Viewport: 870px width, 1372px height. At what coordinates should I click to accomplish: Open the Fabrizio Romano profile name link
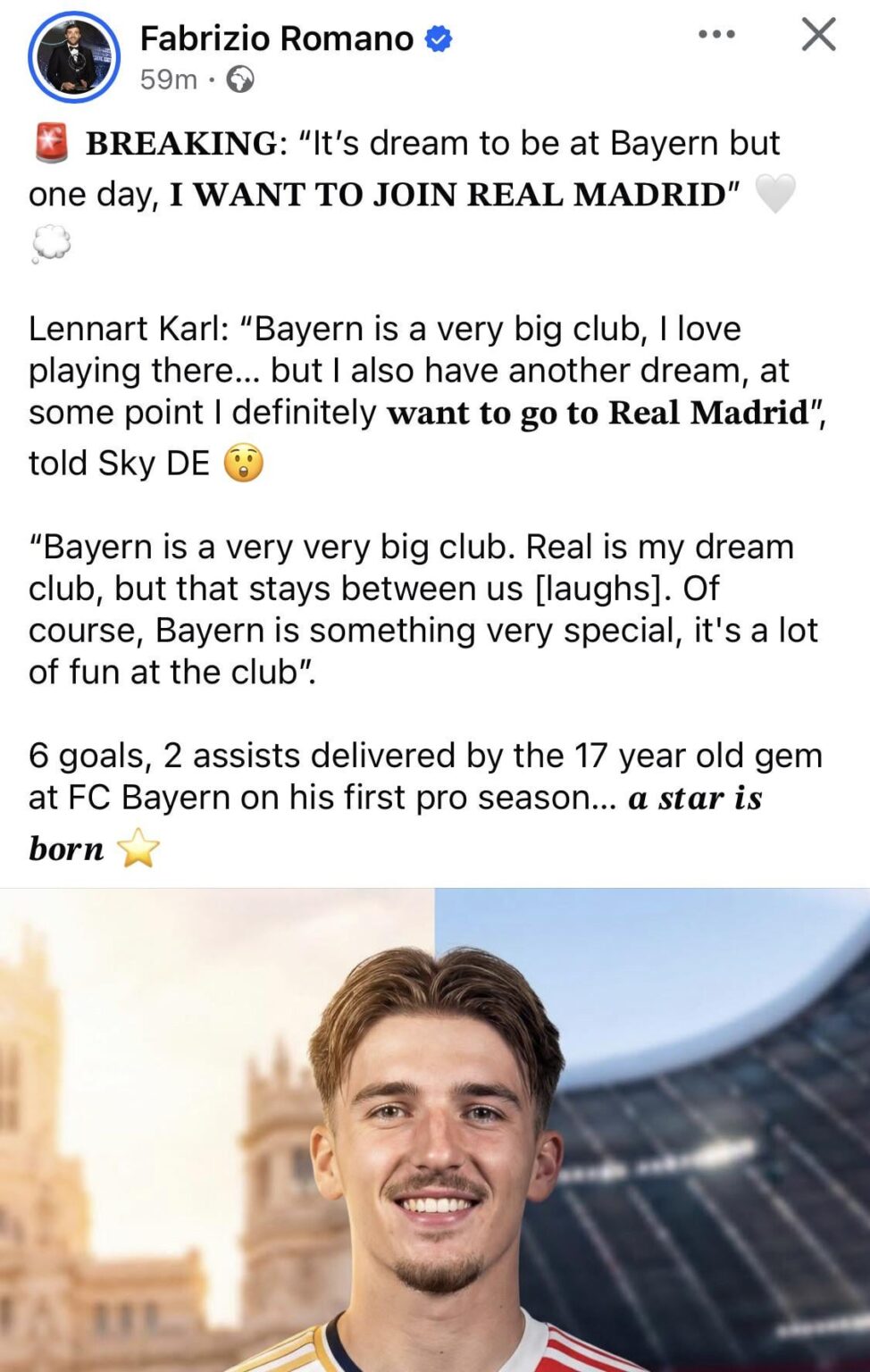pos(276,38)
